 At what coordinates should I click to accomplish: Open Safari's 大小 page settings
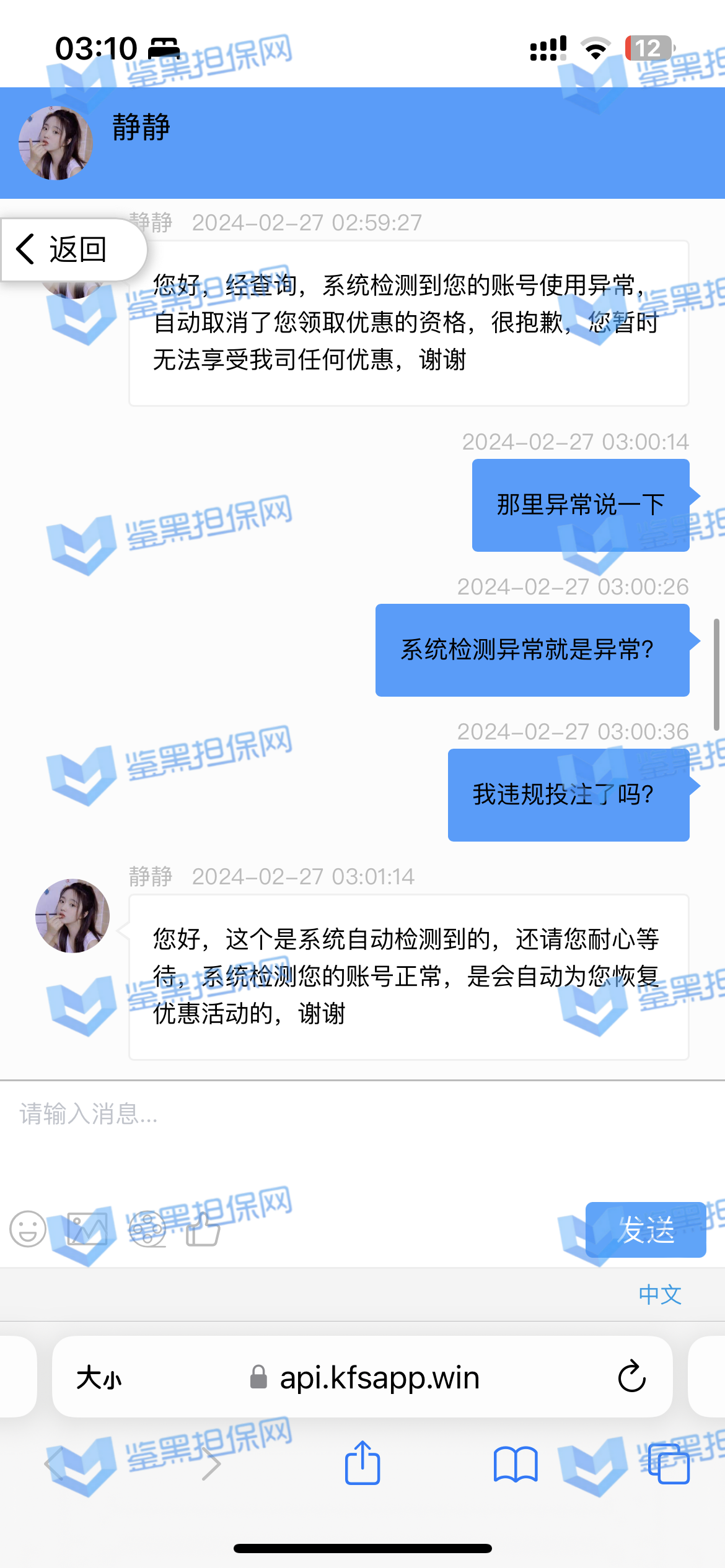point(99,1379)
